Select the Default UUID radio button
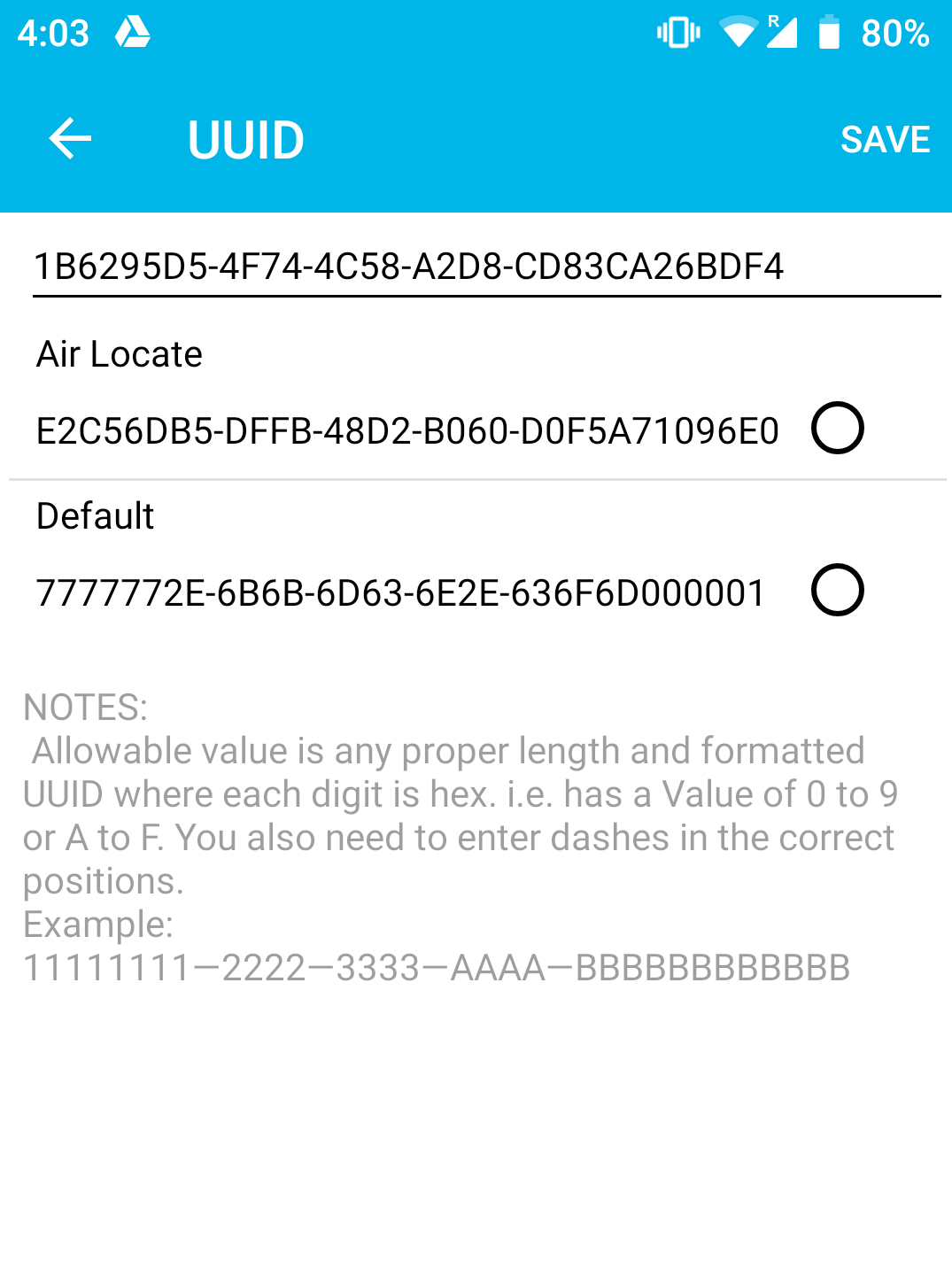The image size is (952, 1269). 837,592
